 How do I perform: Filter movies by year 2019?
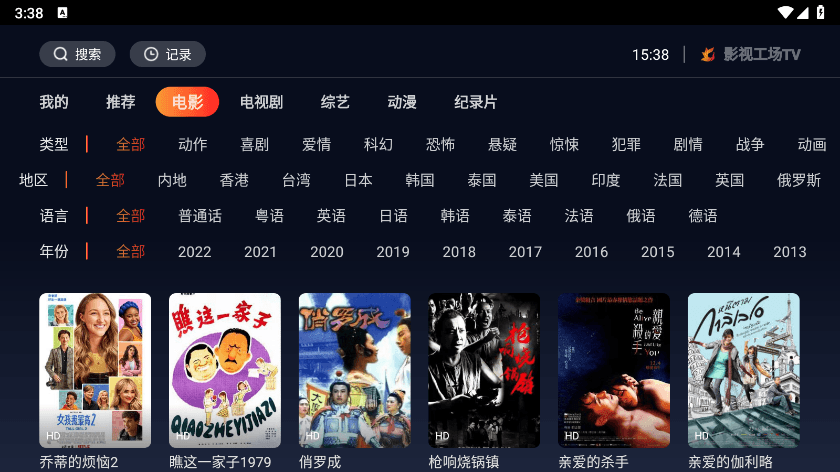click(393, 251)
